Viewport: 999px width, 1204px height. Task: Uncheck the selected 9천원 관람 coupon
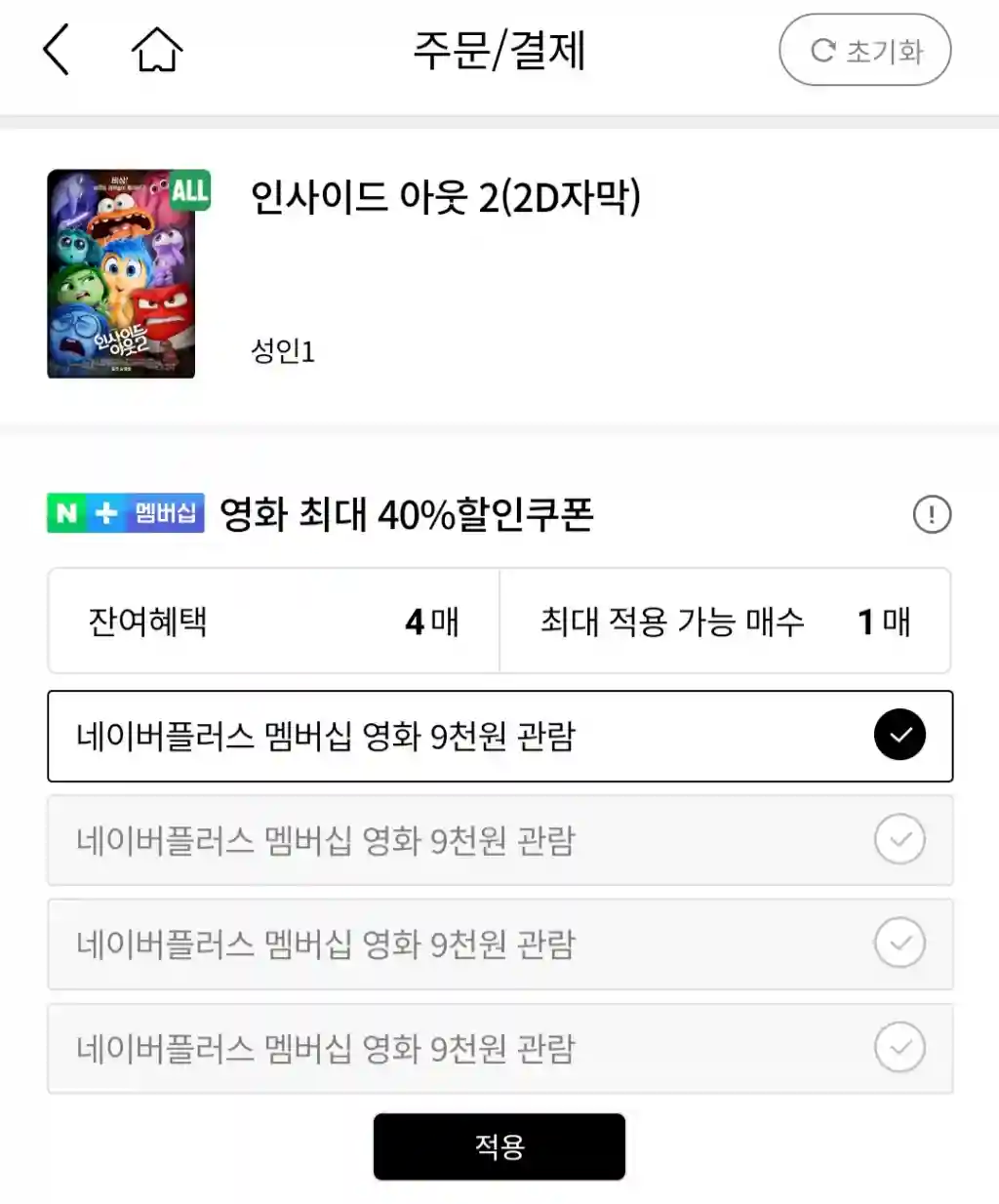coord(899,735)
